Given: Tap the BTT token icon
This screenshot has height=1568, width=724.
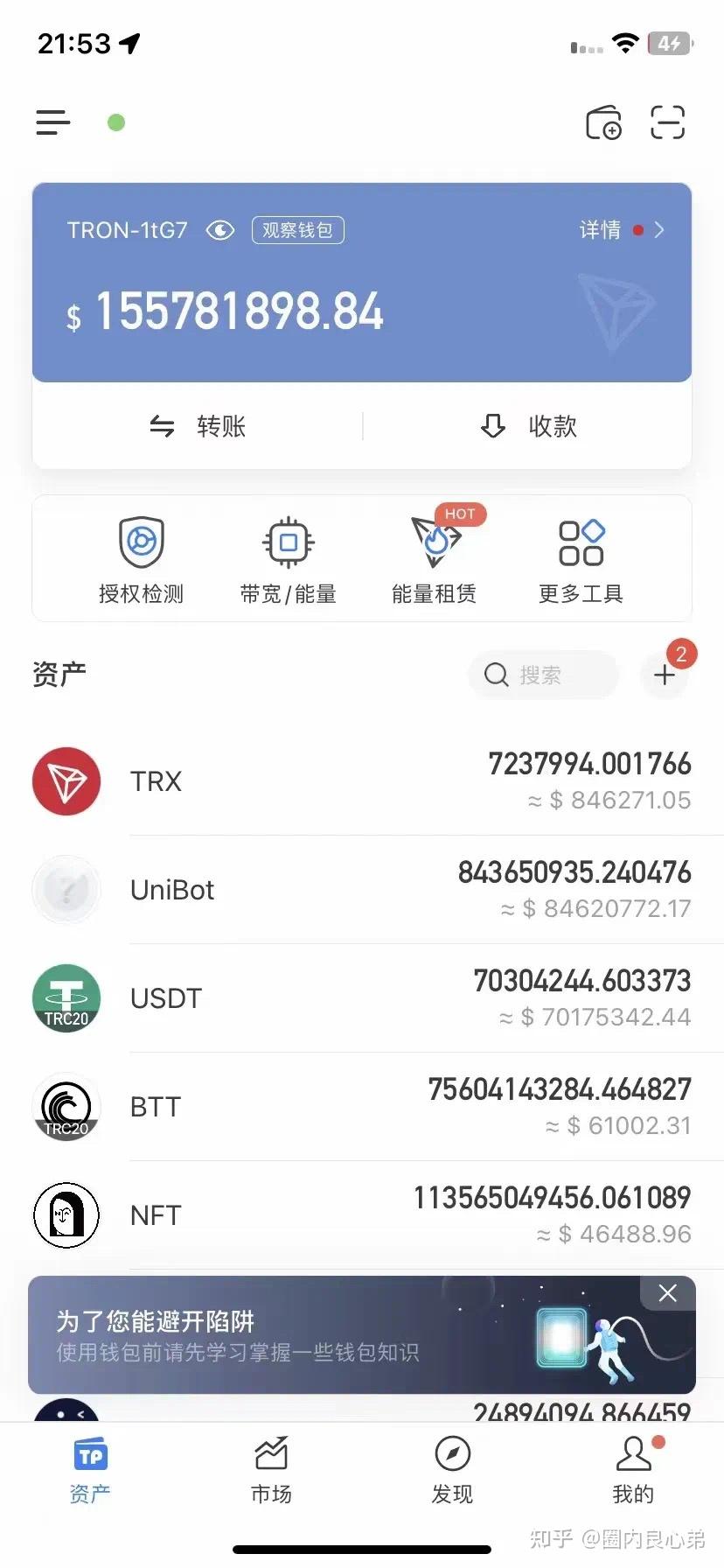Looking at the screenshot, I should [66, 1106].
